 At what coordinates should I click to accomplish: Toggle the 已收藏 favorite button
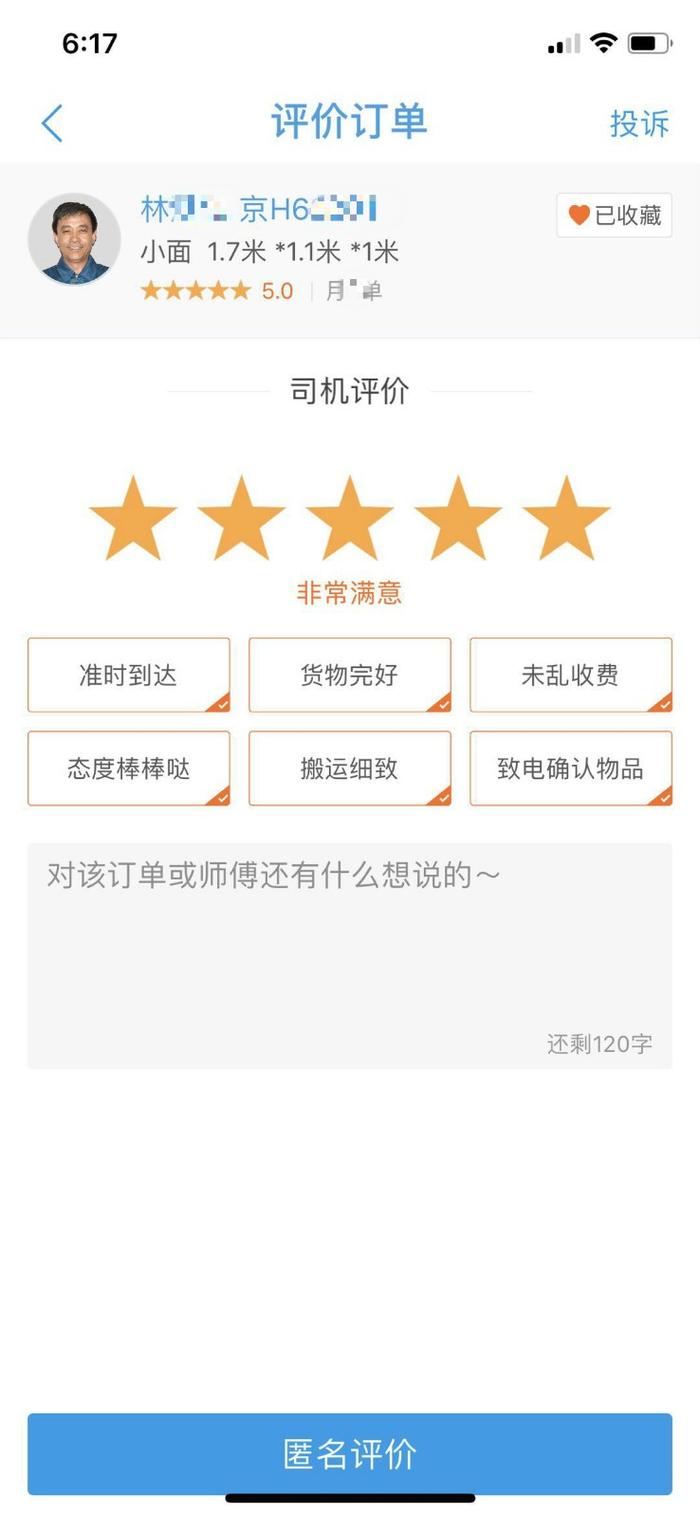614,215
